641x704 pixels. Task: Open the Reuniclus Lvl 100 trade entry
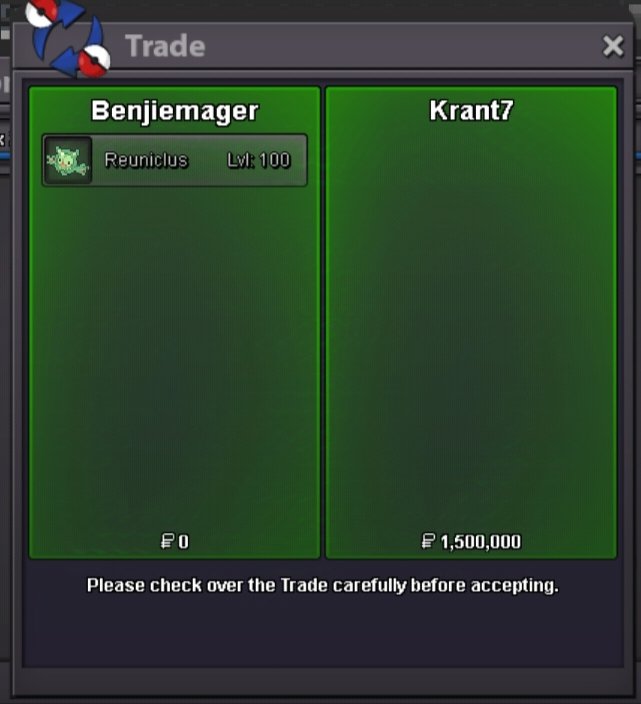(175, 160)
